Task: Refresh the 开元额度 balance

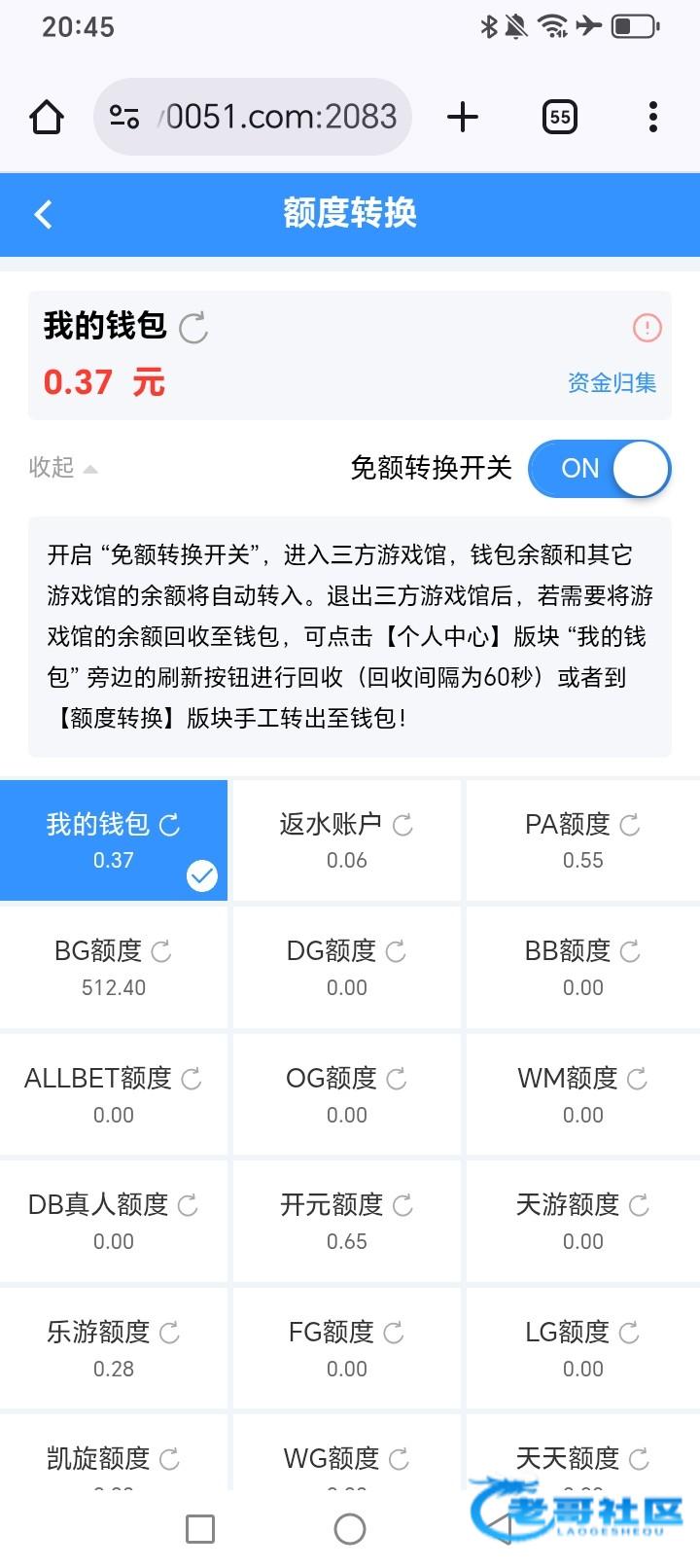Action: [402, 1206]
